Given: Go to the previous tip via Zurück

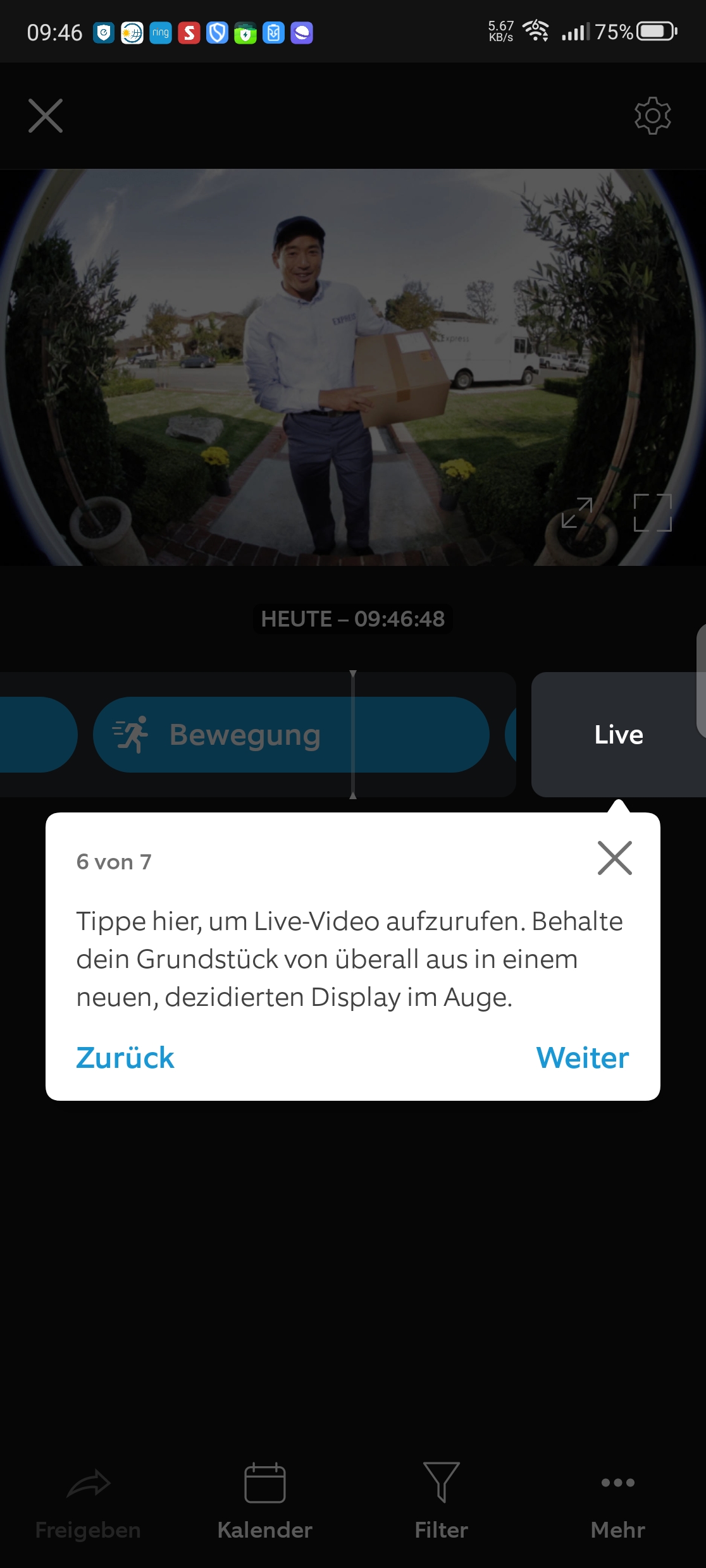Looking at the screenshot, I should 125,1058.
